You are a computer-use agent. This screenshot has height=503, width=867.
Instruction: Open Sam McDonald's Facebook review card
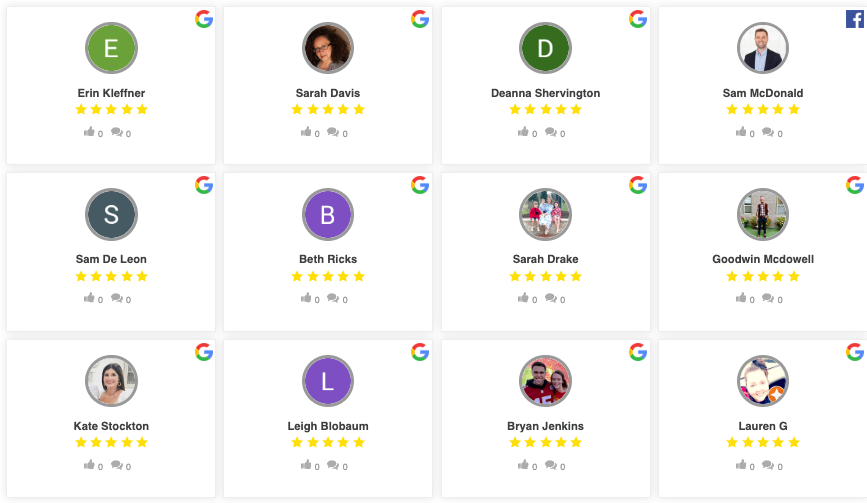pos(762,93)
